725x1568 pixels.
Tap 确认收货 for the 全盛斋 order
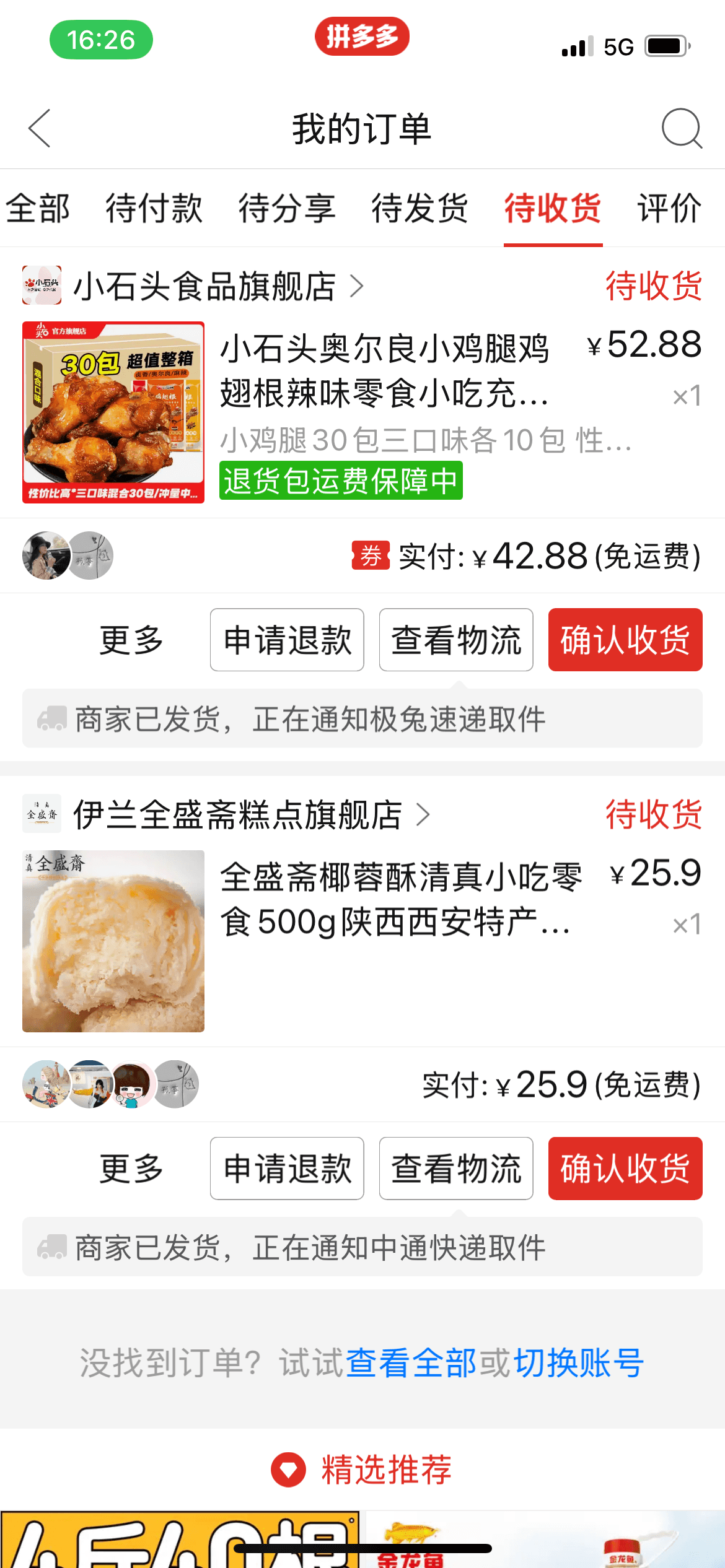tap(625, 1169)
